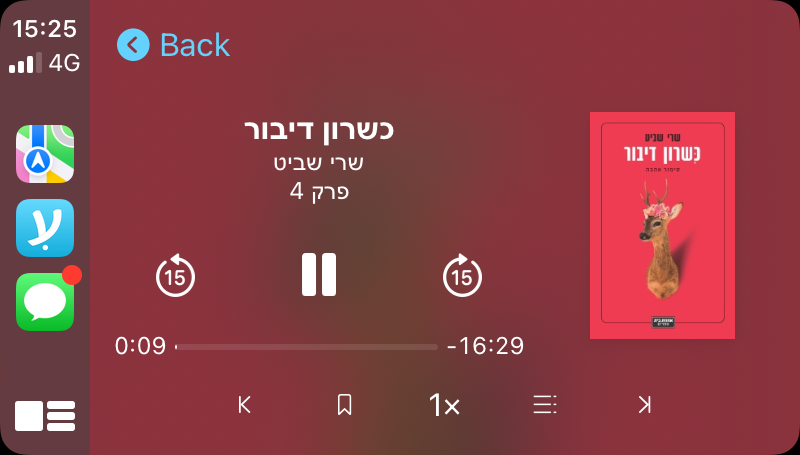Open the chapter list
The width and height of the screenshot is (800, 455).
point(544,405)
